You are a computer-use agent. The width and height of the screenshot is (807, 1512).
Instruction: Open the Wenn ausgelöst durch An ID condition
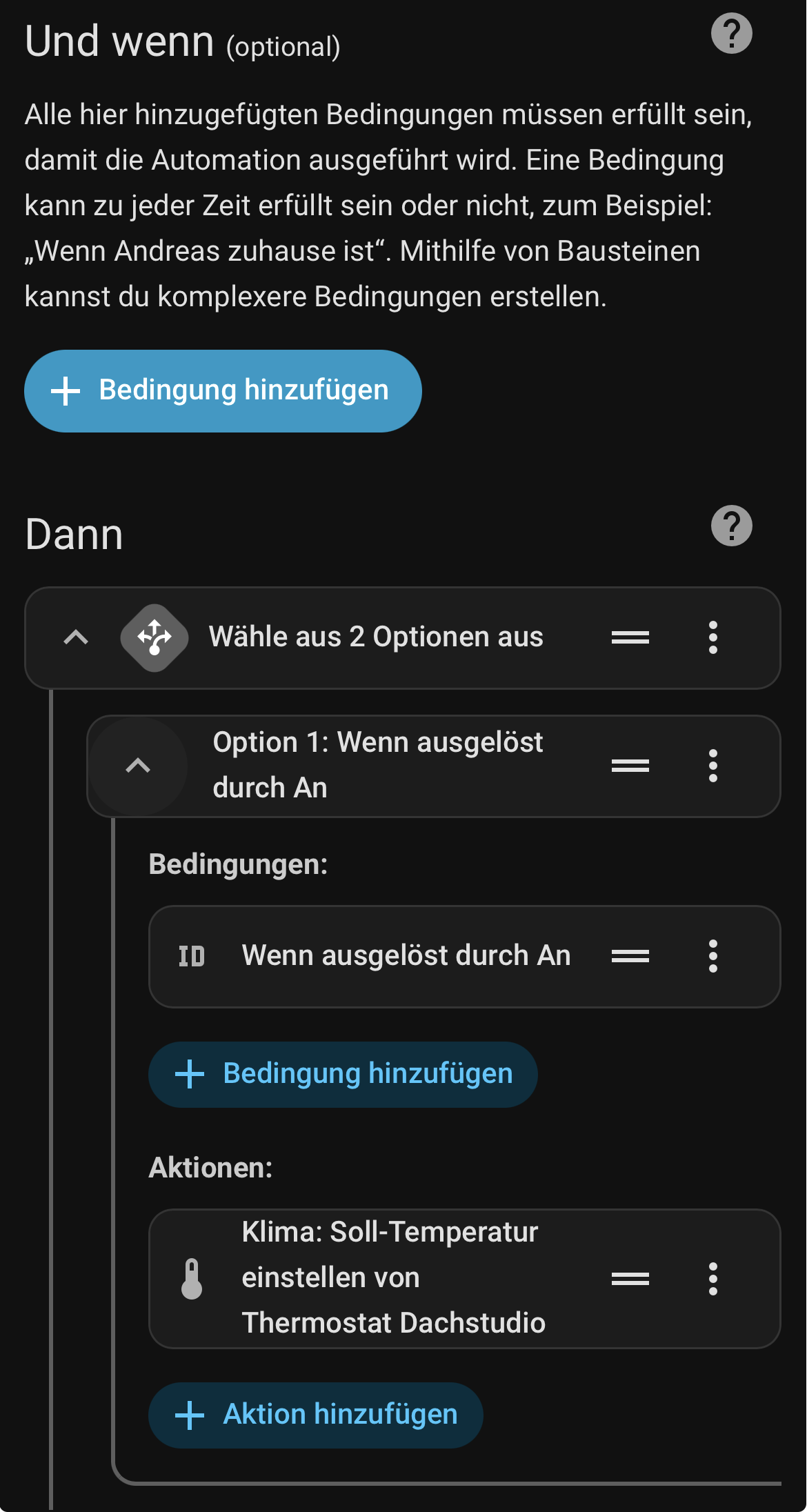(406, 956)
